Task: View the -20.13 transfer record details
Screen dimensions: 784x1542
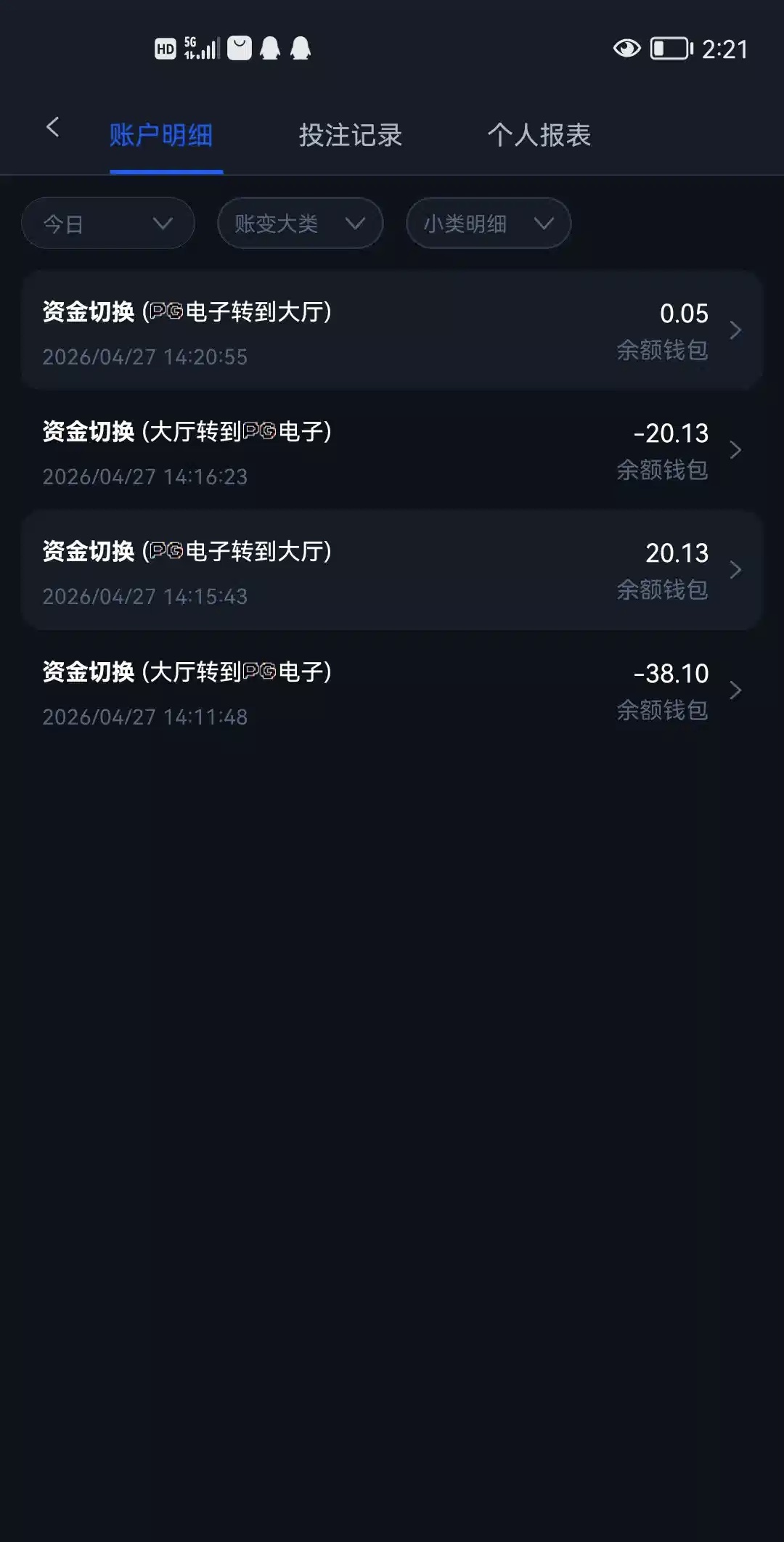Action: click(392, 451)
